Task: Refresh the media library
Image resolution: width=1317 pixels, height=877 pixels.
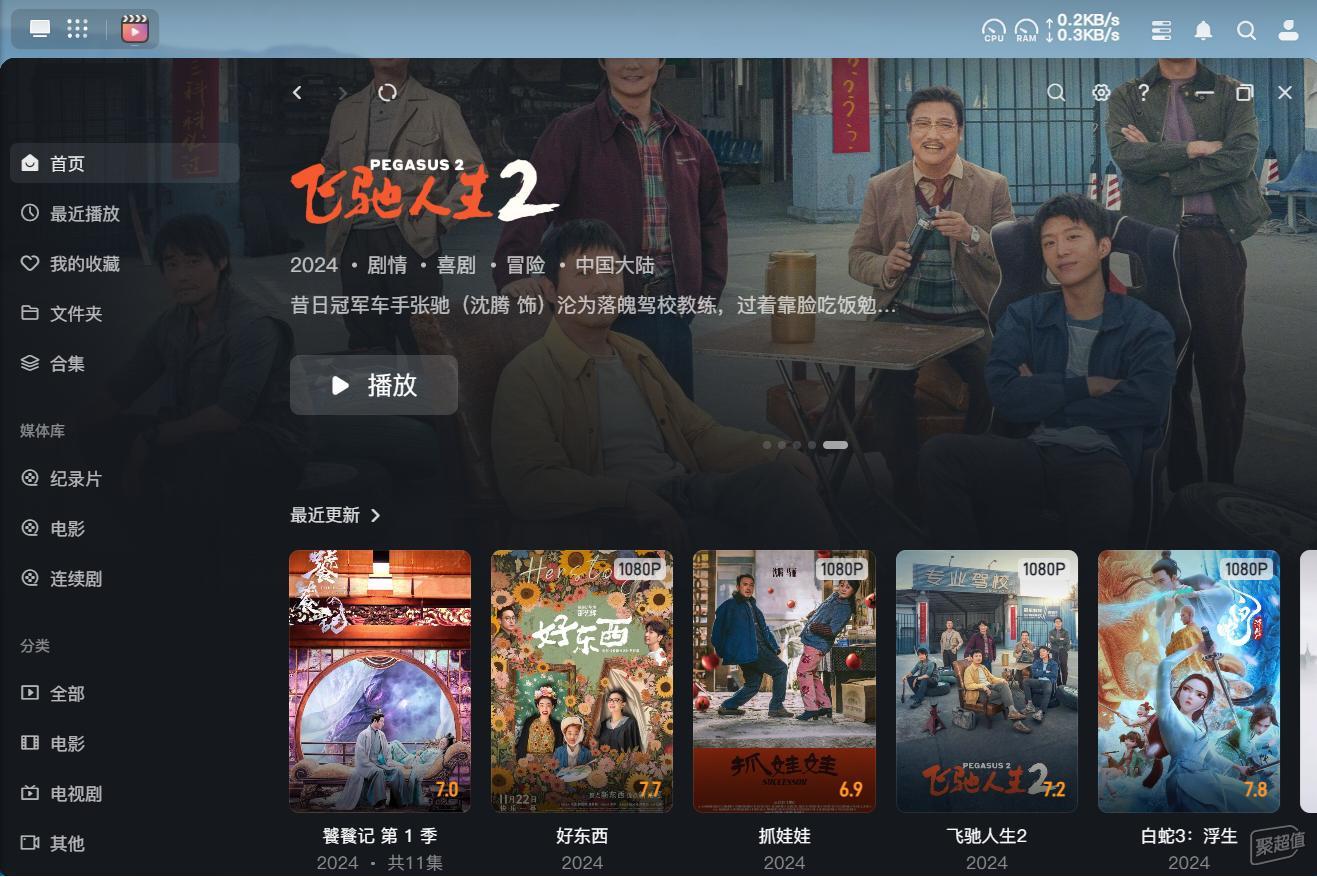Action: click(388, 92)
